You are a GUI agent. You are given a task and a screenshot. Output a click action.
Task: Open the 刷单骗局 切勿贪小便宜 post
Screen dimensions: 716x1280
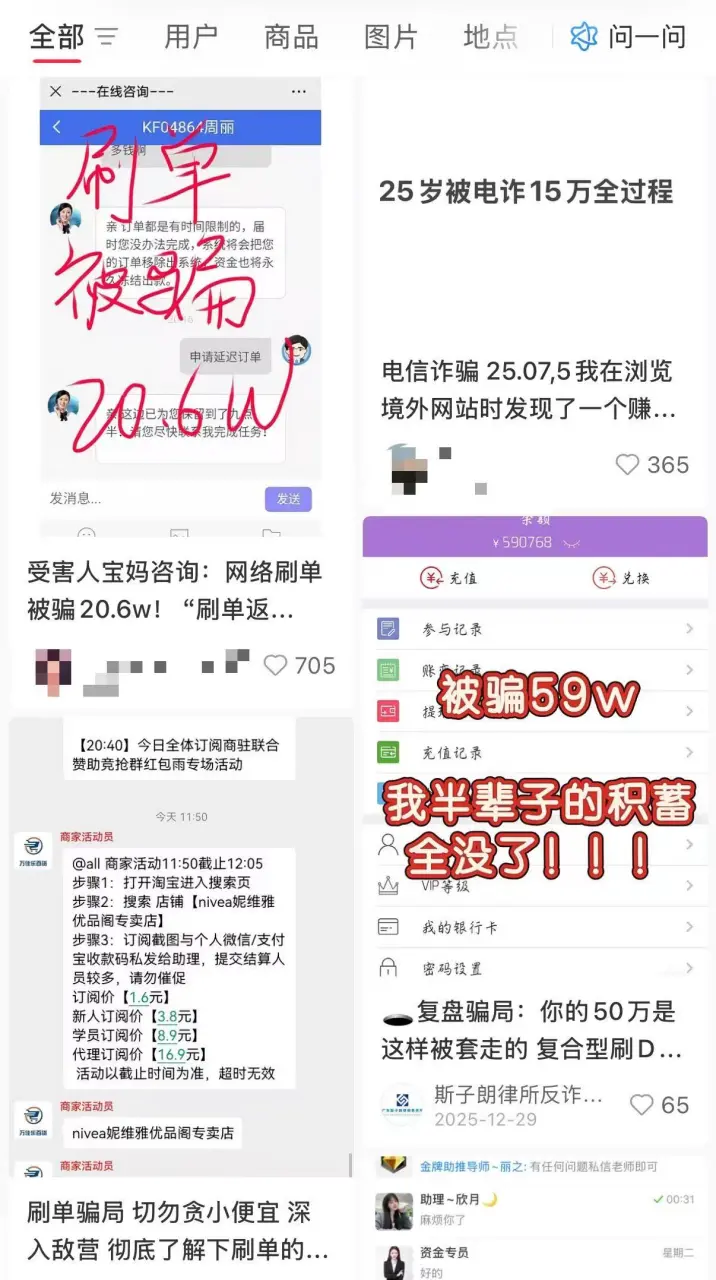click(x=180, y=1000)
